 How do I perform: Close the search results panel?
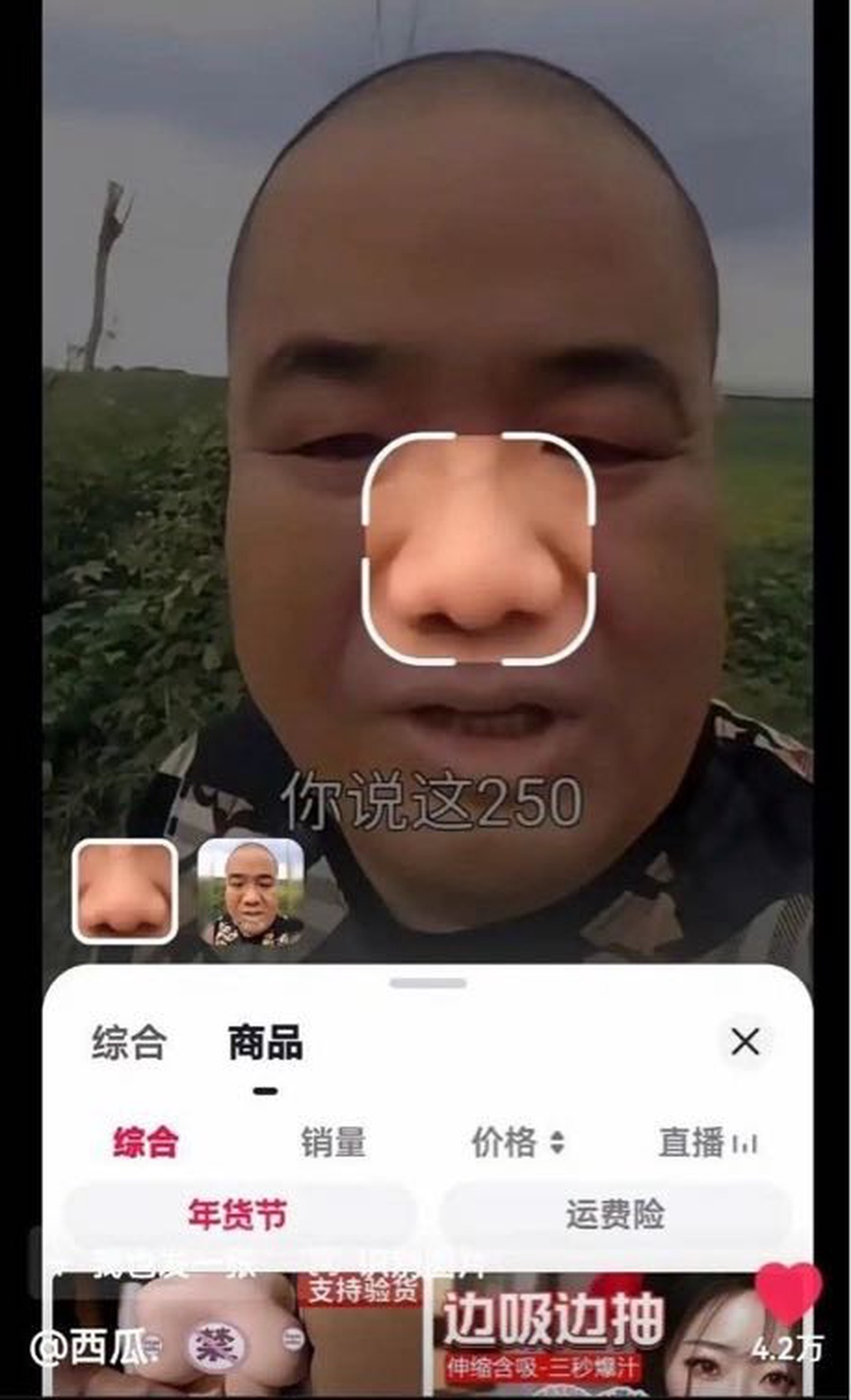click(745, 1041)
